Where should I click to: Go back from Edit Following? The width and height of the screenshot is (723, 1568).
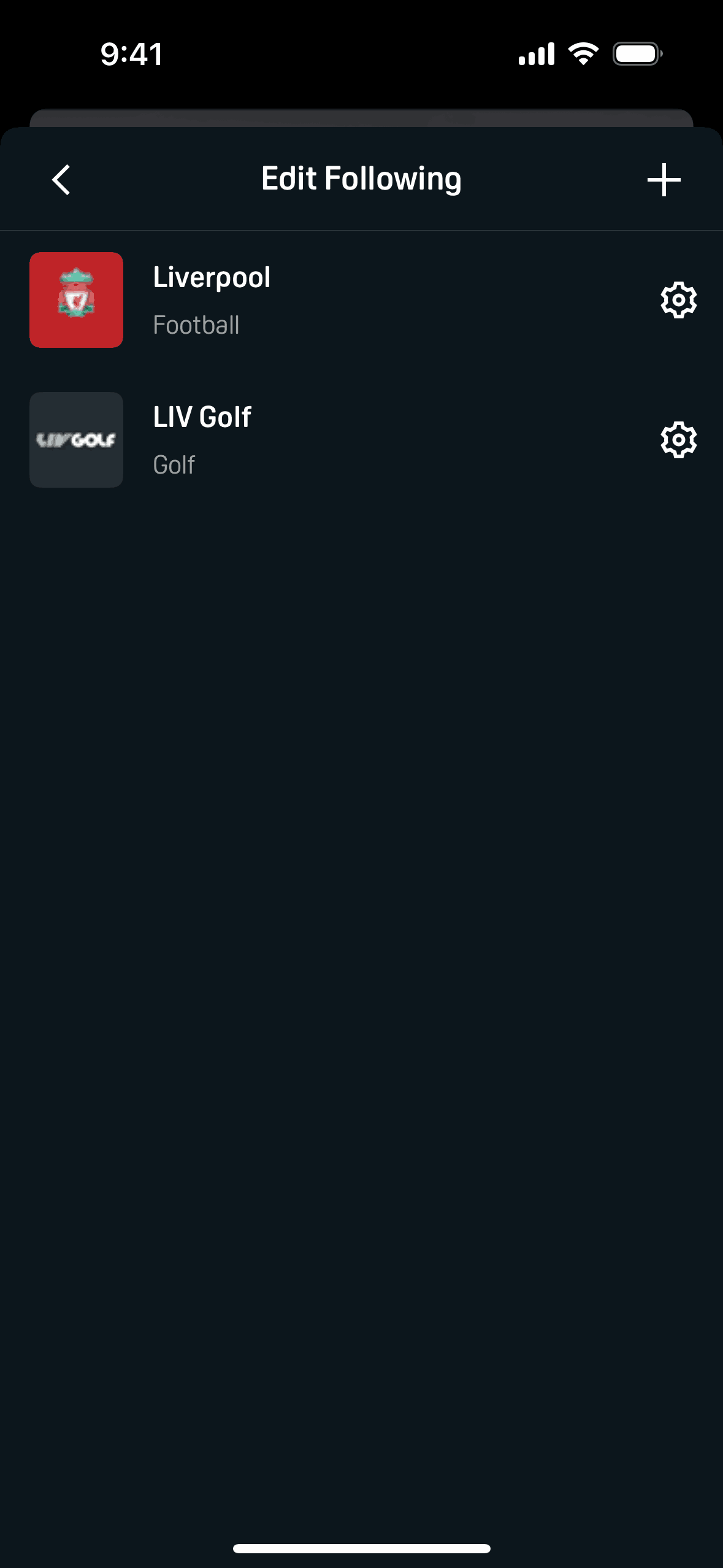(x=61, y=180)
